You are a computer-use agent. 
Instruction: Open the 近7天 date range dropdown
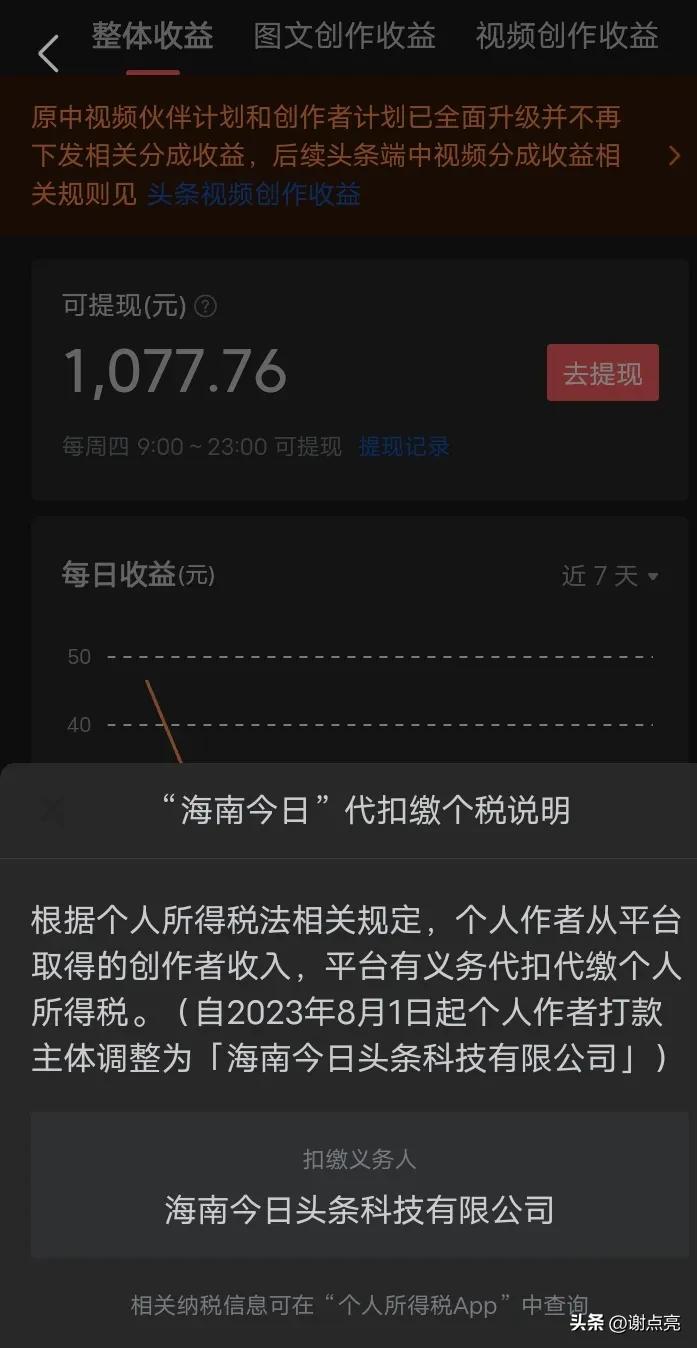(609, 576)
